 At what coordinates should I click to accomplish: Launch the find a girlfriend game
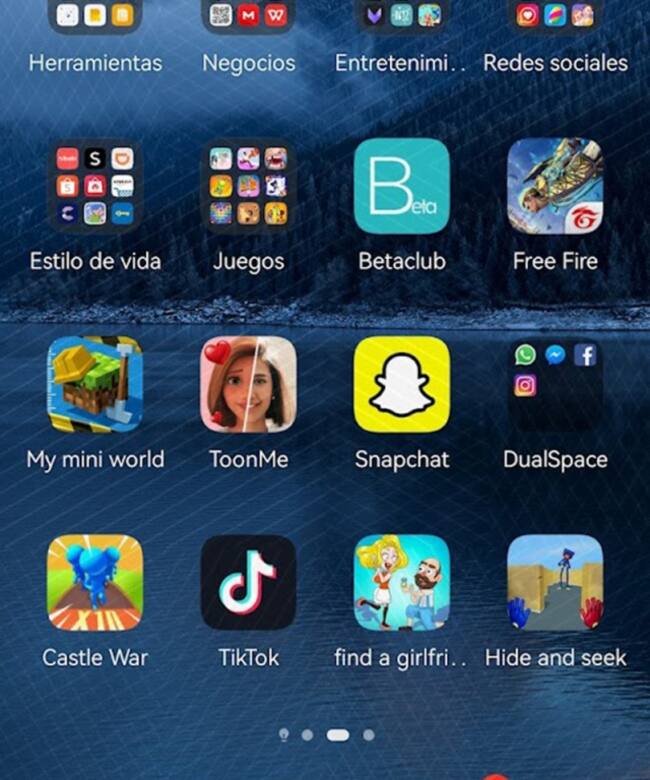click(401, 582)
